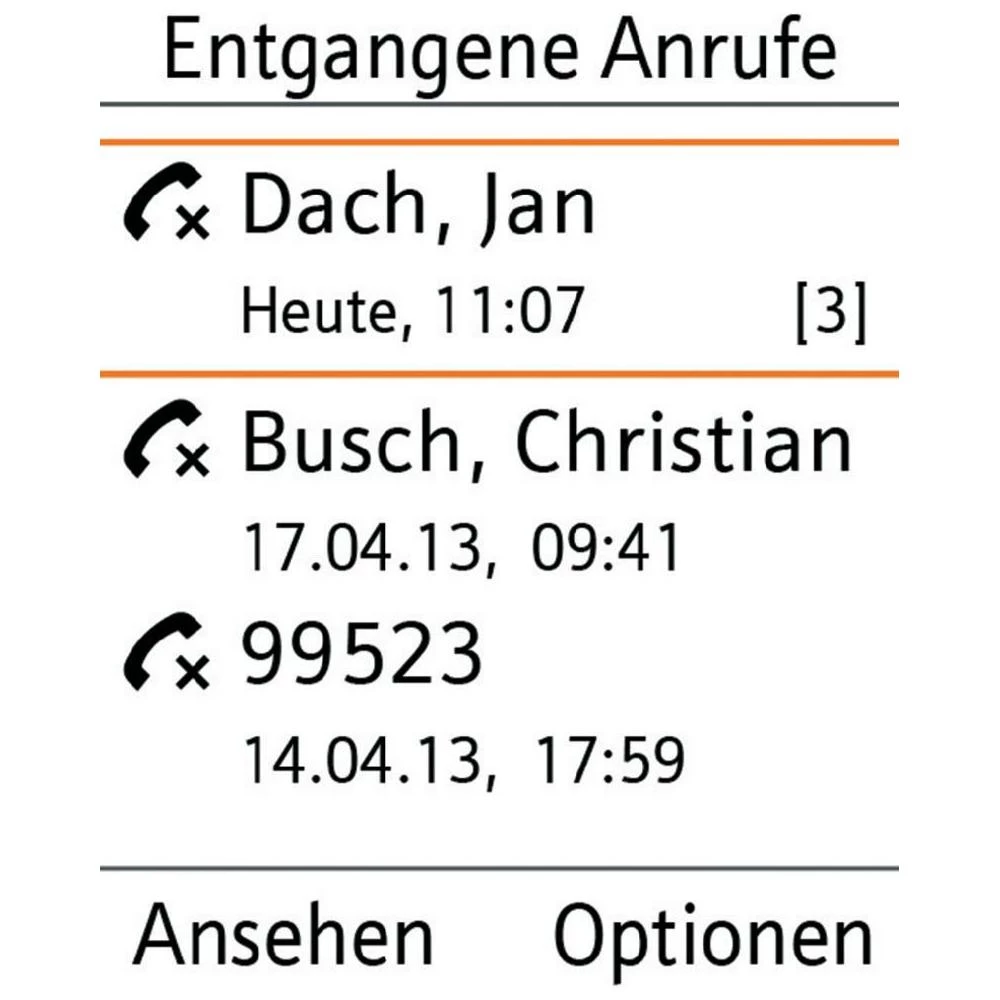Image resolution: width=1000 pixels, height=1000 pixels.
Task: Open missed call from Dach, Jan
Action: point(498,258)
